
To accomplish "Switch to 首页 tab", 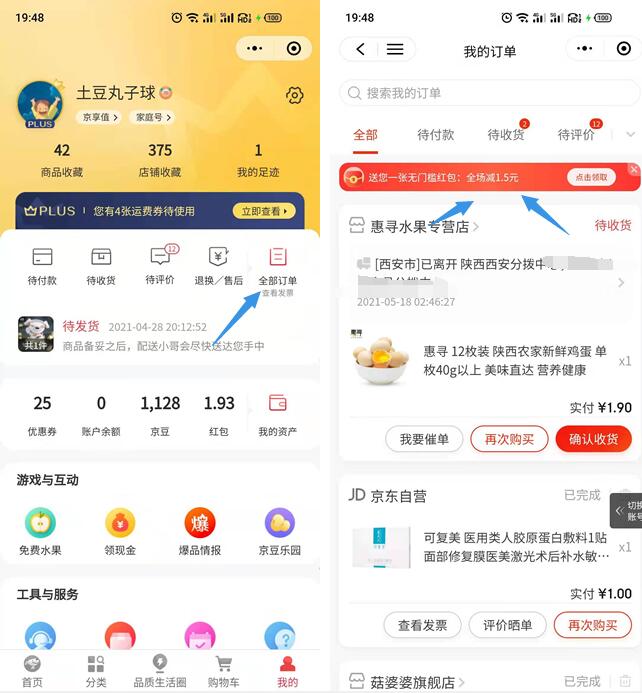I will click(x=33, y=670).
